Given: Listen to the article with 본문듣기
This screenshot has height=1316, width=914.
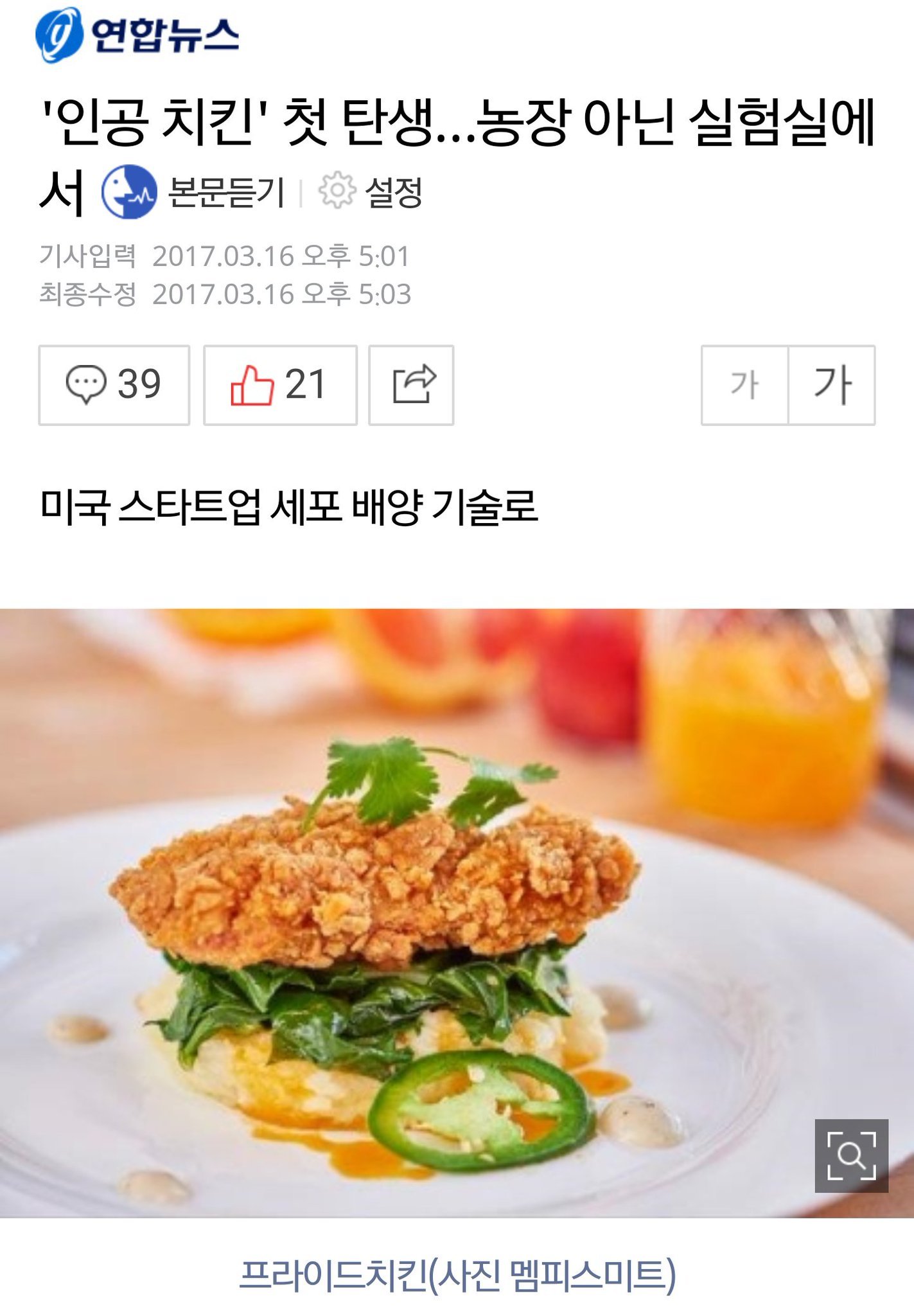Looking at the screenshot, I should point(194,192).
